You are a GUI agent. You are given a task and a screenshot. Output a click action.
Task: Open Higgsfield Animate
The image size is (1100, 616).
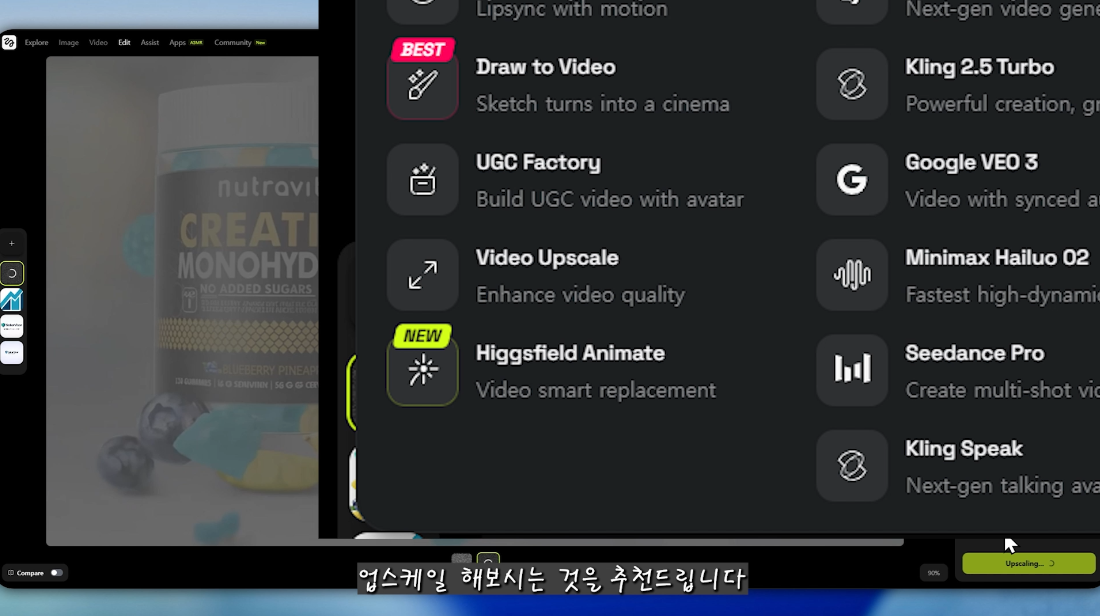point(570,371)
